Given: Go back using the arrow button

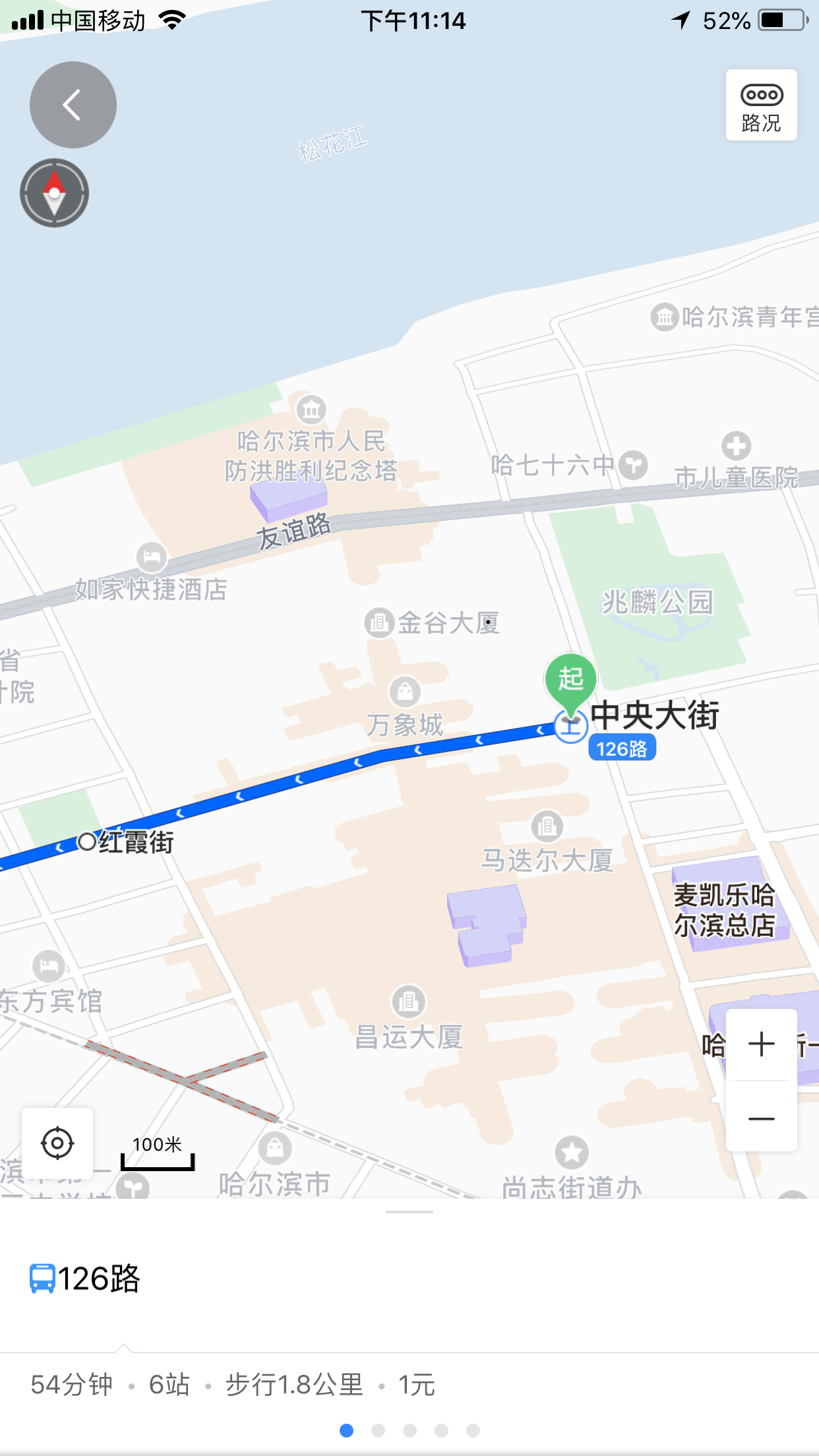Looking at the screenshot, I should [73, 105].
